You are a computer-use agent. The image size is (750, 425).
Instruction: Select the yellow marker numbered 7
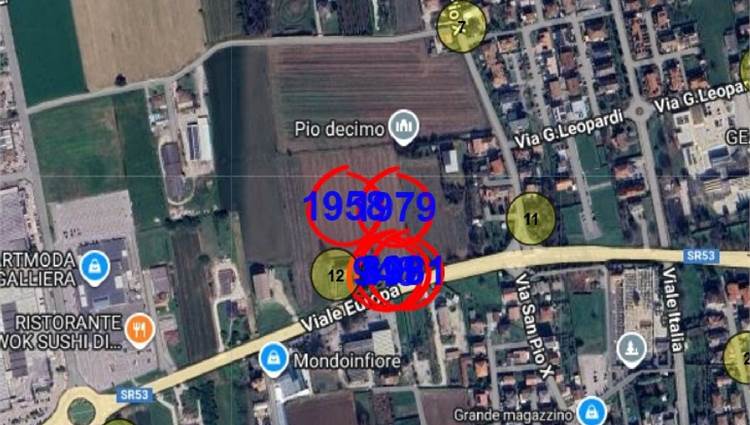461,26
